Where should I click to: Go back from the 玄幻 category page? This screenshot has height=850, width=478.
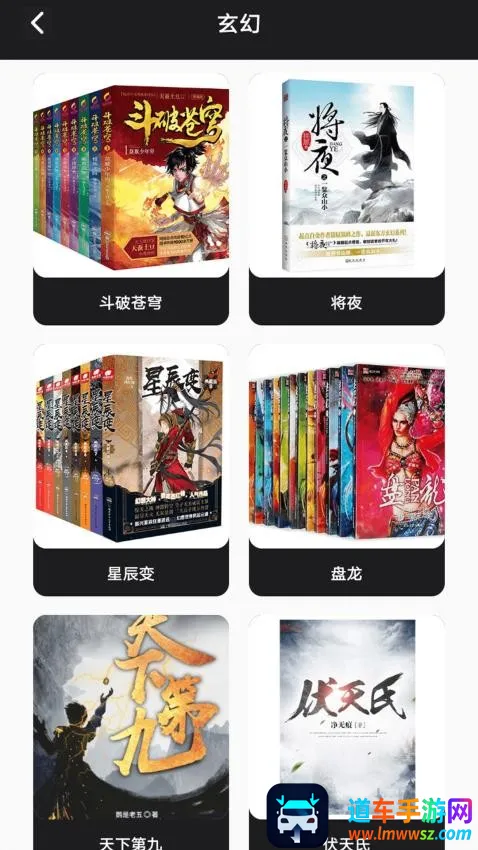[37, 23]
